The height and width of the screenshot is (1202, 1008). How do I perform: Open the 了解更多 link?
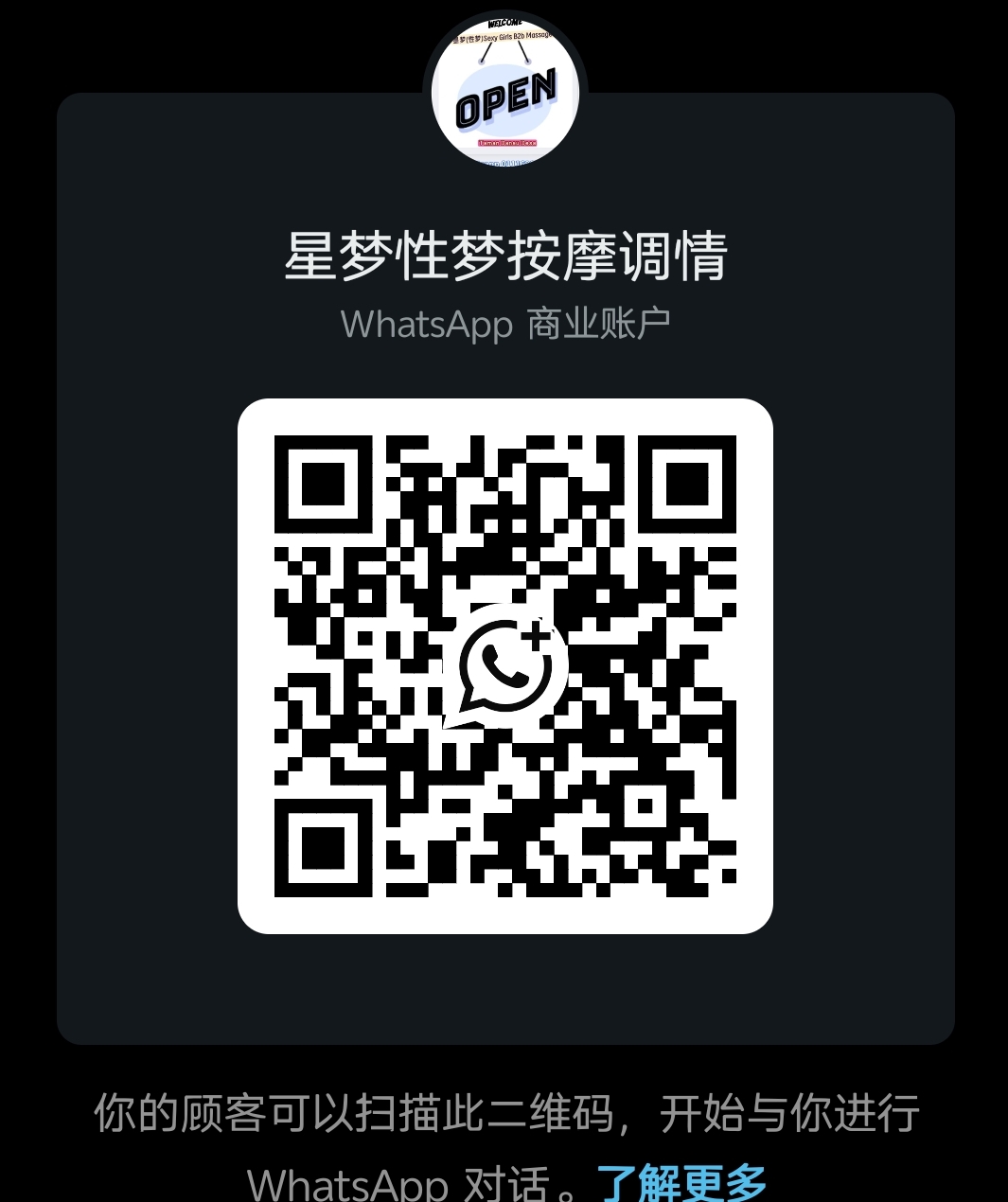coord(681,1181)
